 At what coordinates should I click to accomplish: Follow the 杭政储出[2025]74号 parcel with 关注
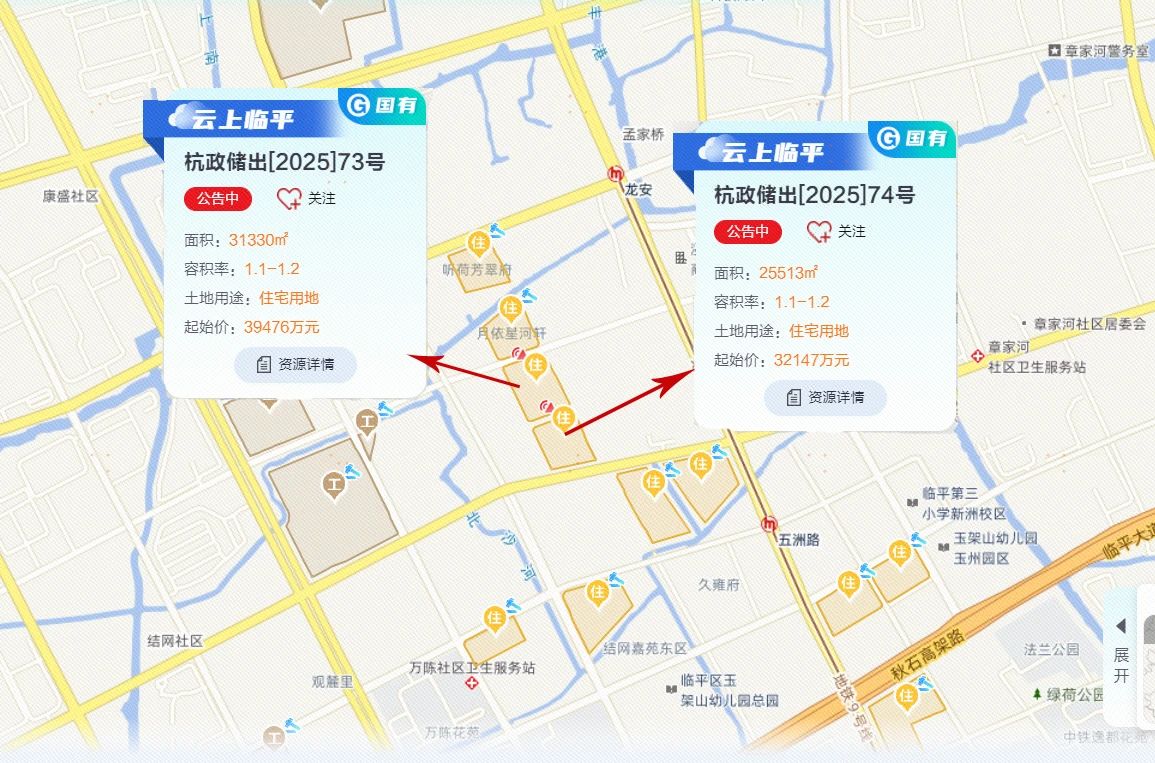pyautogui.click(x=836, y=231)
